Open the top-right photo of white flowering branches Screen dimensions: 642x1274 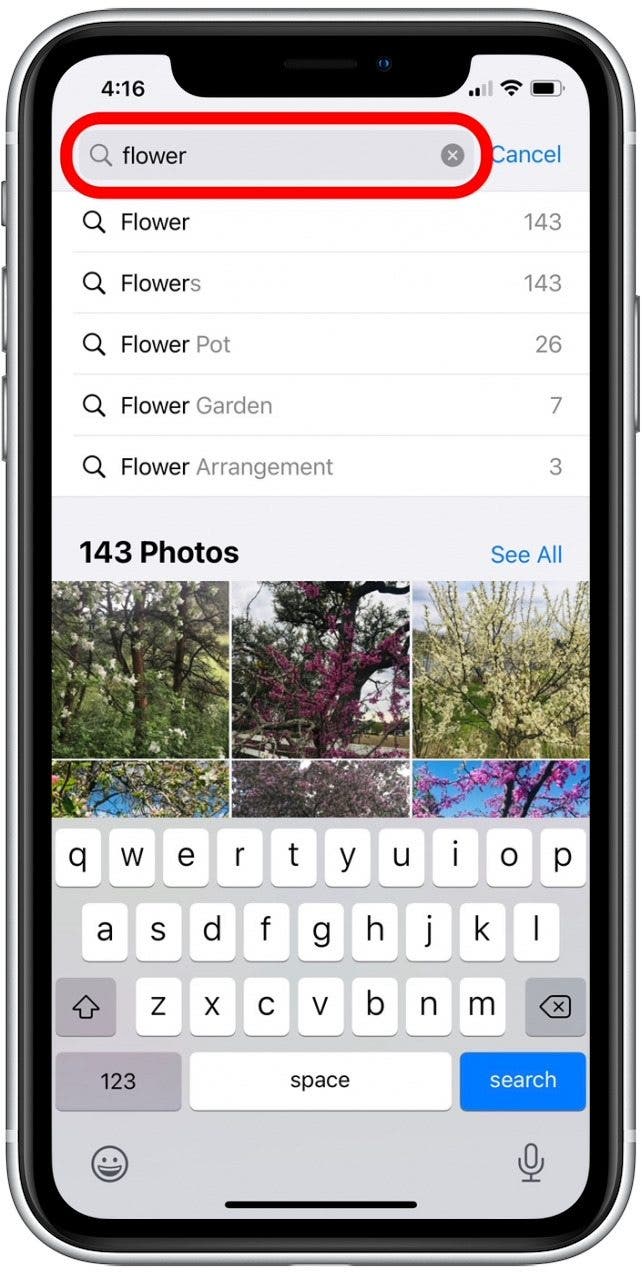(x=501, y=668)
